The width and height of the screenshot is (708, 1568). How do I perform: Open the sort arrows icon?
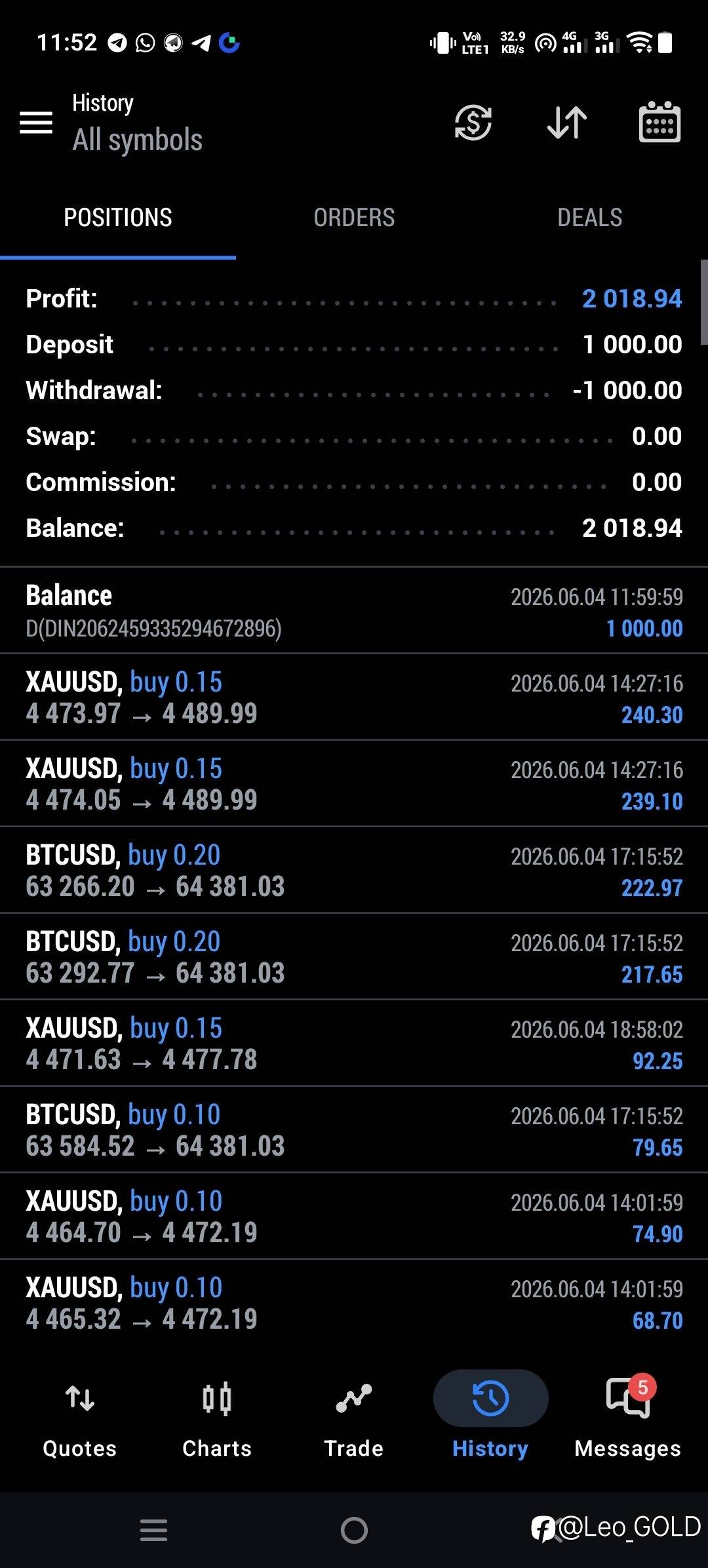[567, 123]
